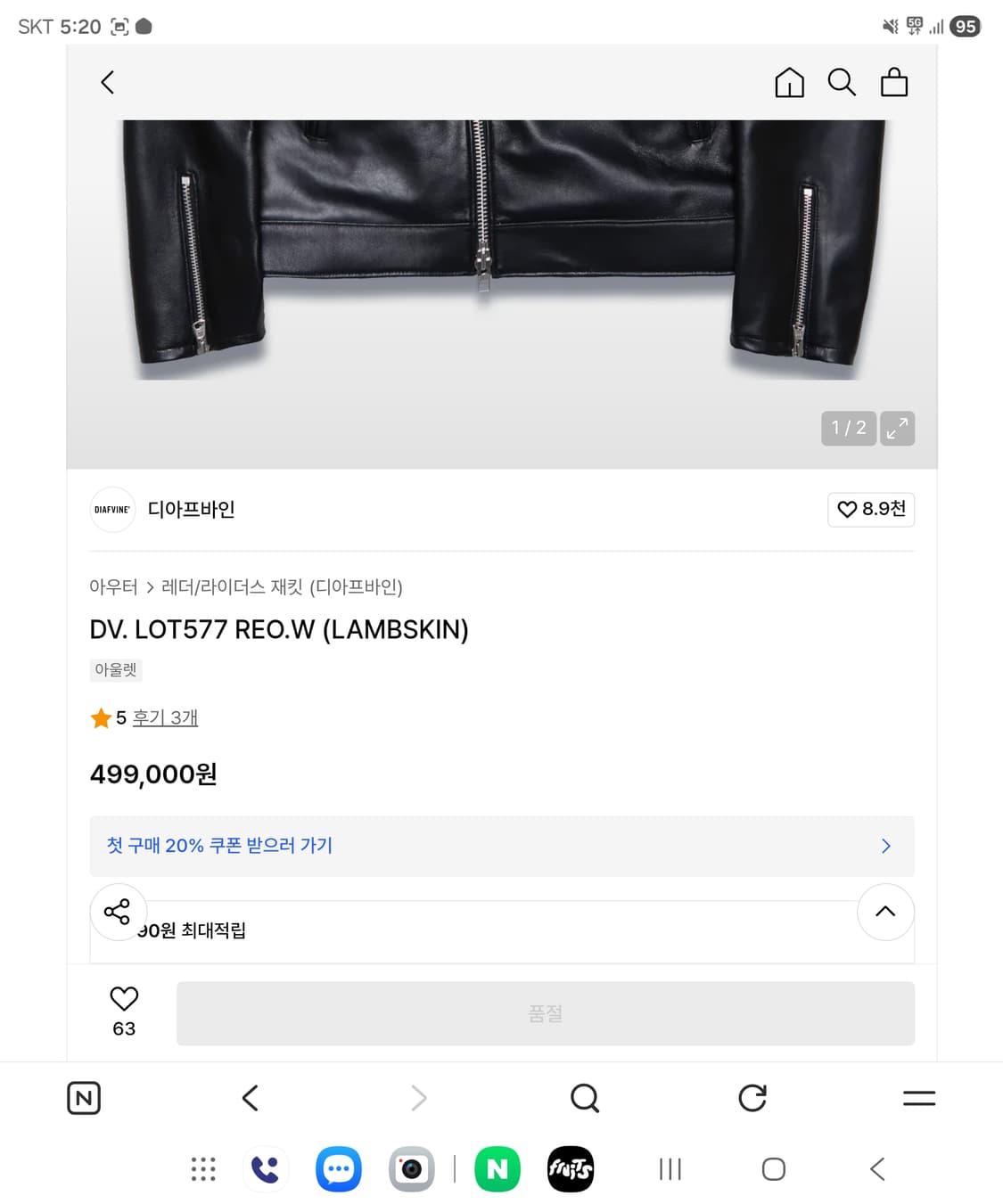Navigate to the 아우터 category breadcrumb
1003x1204 pixels.
(x=112, y=587)
